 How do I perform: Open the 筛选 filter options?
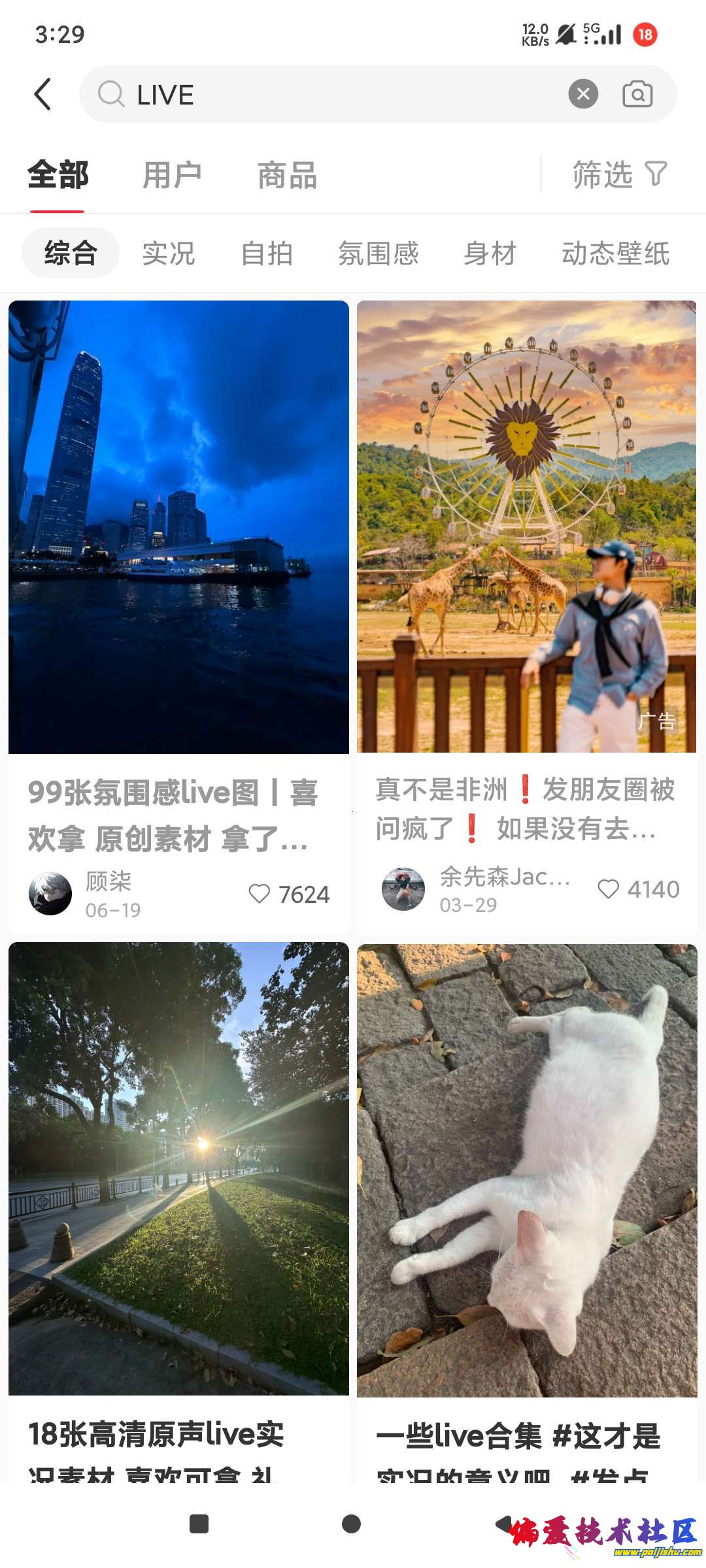coord(619,174)
